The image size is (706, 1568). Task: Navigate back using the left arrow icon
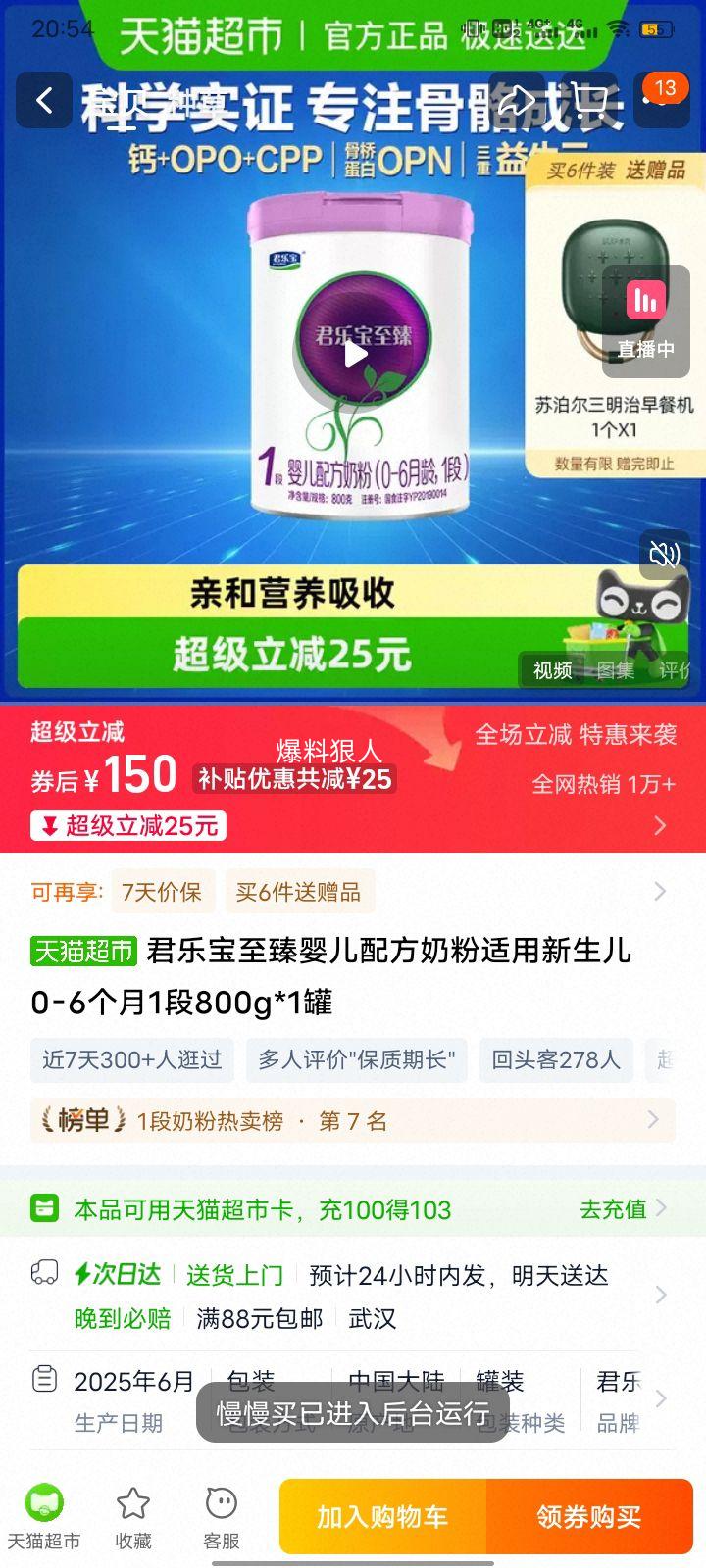tap(43, 101)
